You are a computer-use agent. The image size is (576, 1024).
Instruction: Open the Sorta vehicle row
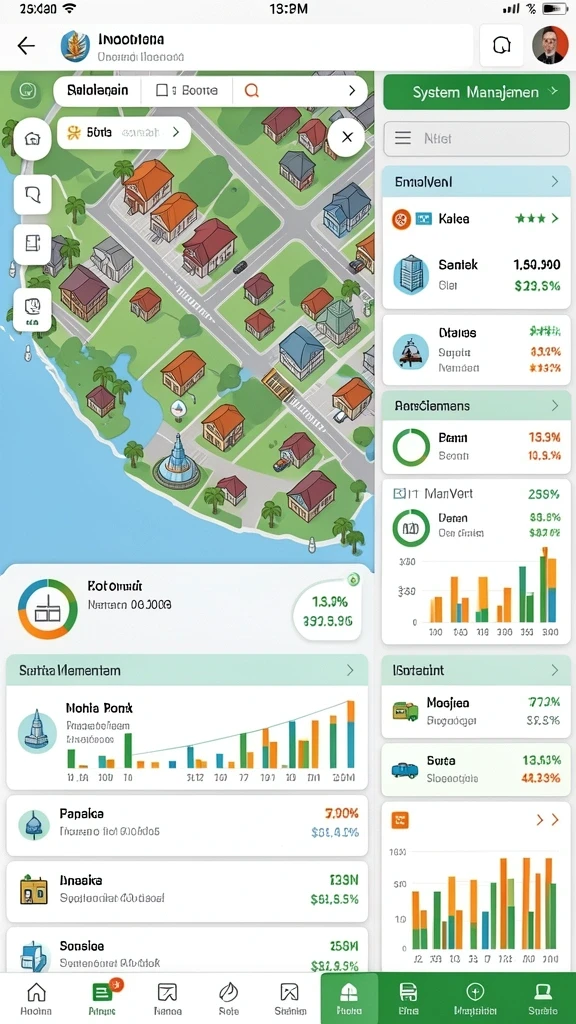tap(476, 769)
